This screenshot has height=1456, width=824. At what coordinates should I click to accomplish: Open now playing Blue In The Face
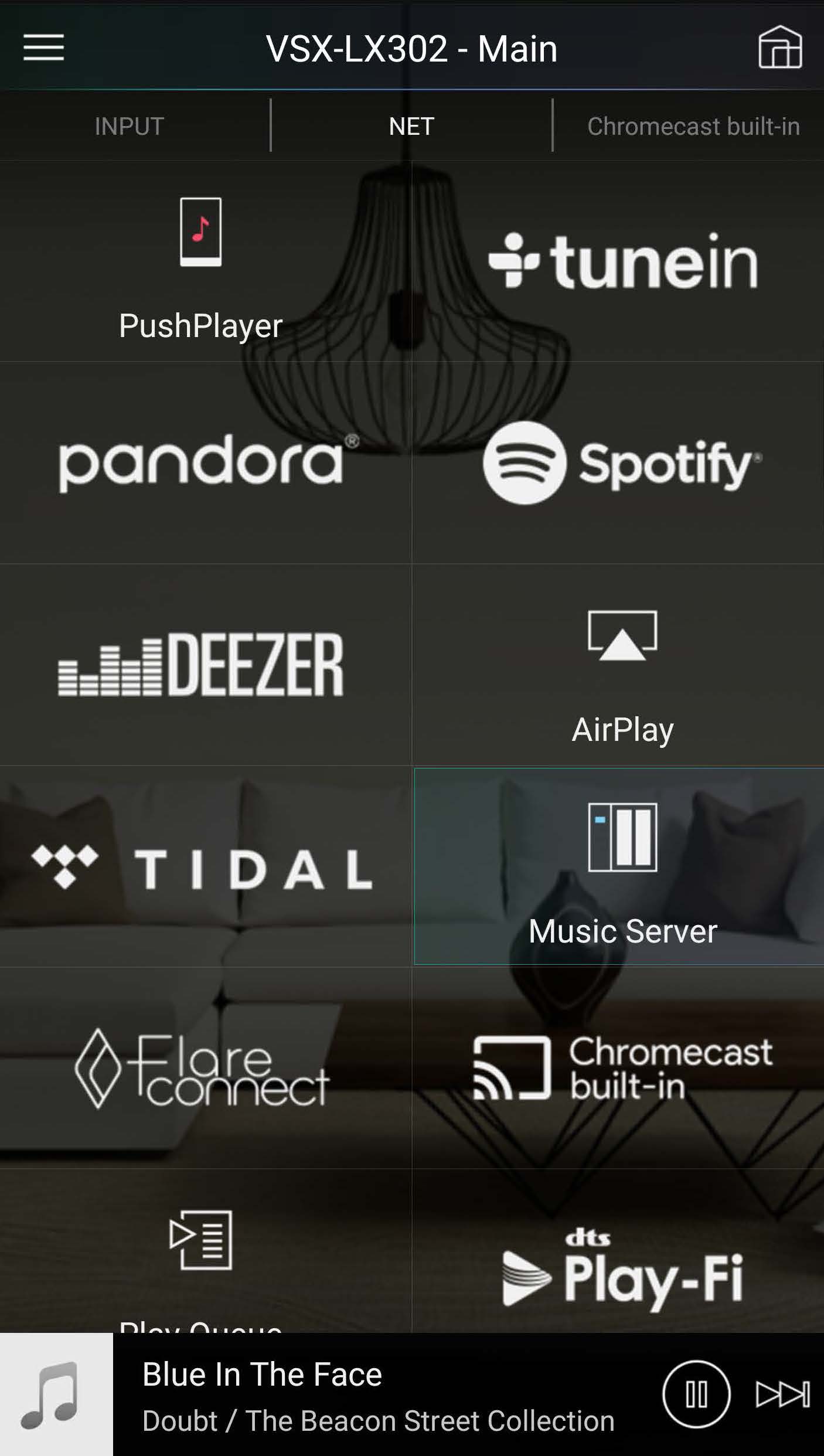pos(375,1395)
